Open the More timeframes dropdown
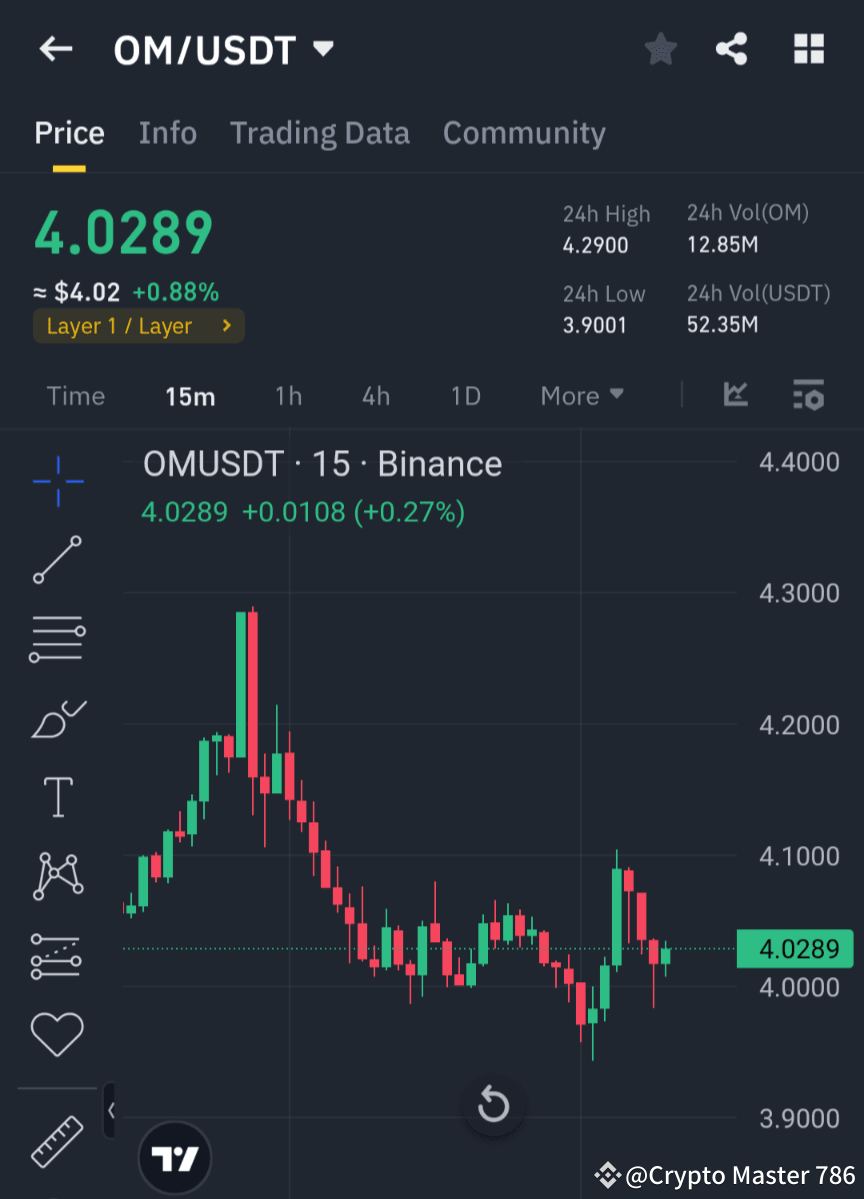This screenshot has height=1199, width=864. (582, 395)
